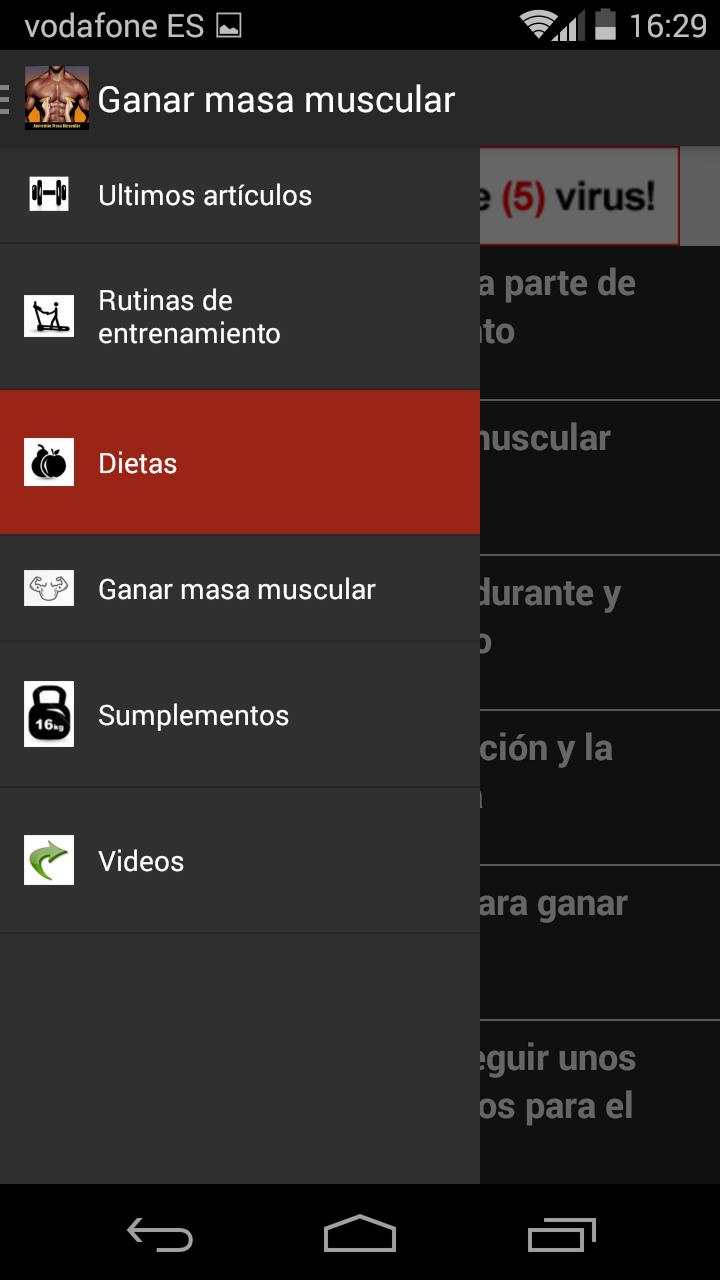Click the app logo in the action bar
This screenshot has height=1280, width=720.
pyautogui.click(x=56, y=97)
